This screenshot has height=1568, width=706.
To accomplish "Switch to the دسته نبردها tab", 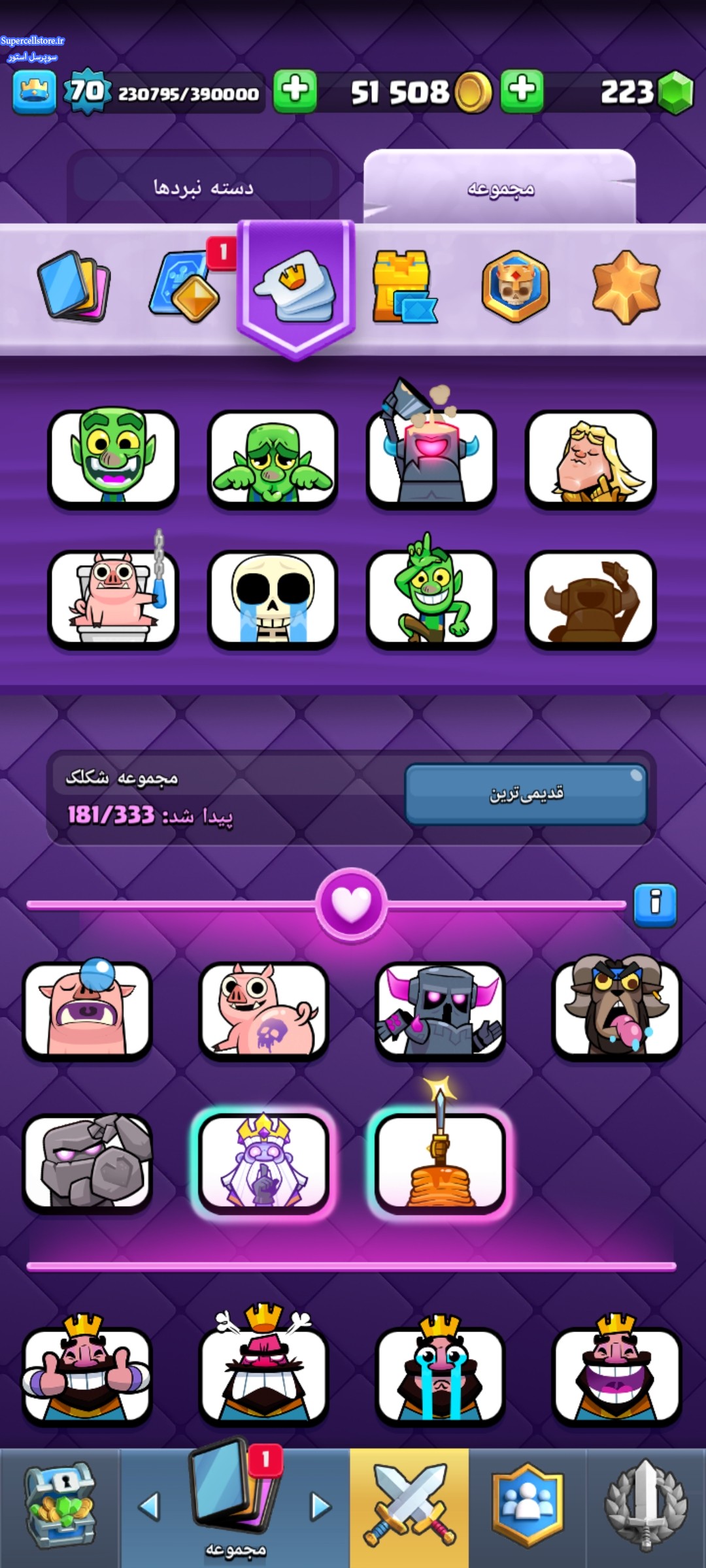I will pyautogui.click(x=203, y=188).
